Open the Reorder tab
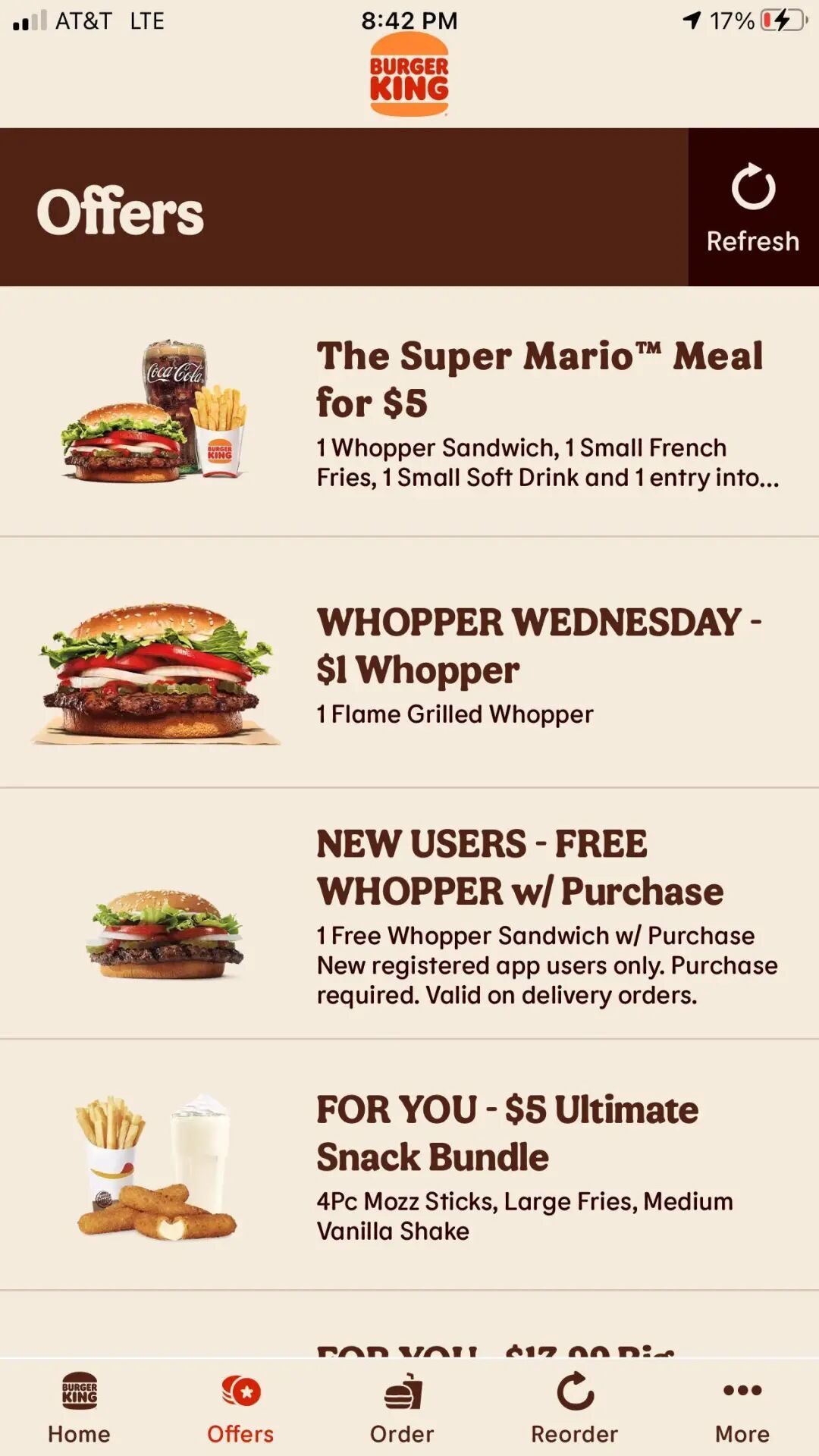Screen dimensions: 819x1456 (575, 1407)
